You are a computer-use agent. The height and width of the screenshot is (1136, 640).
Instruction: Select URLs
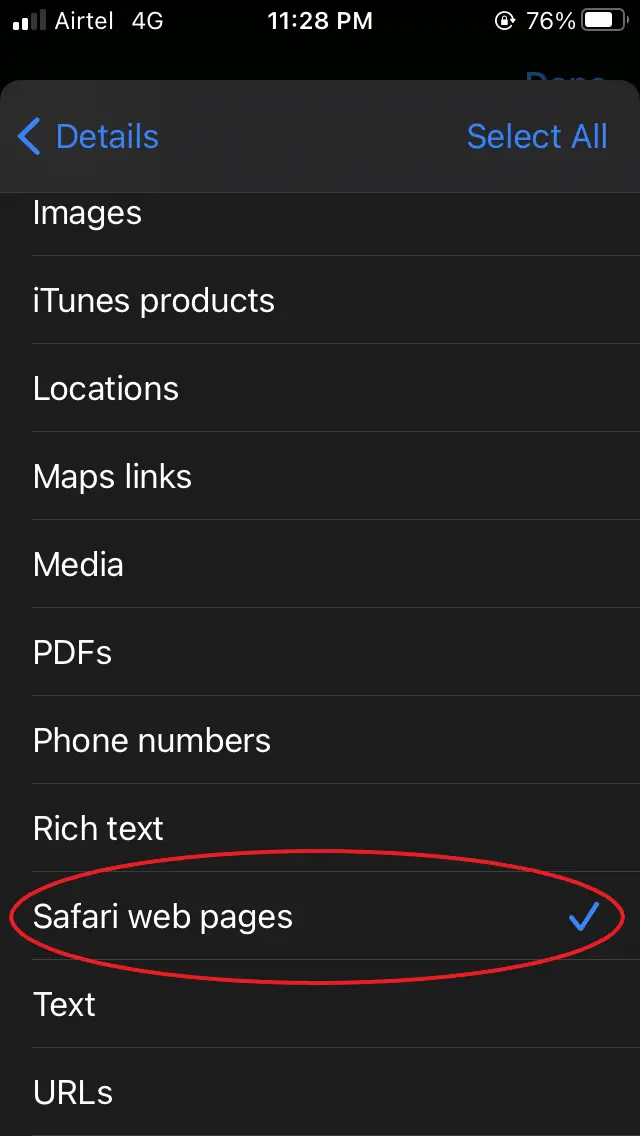click(320, 1091)
